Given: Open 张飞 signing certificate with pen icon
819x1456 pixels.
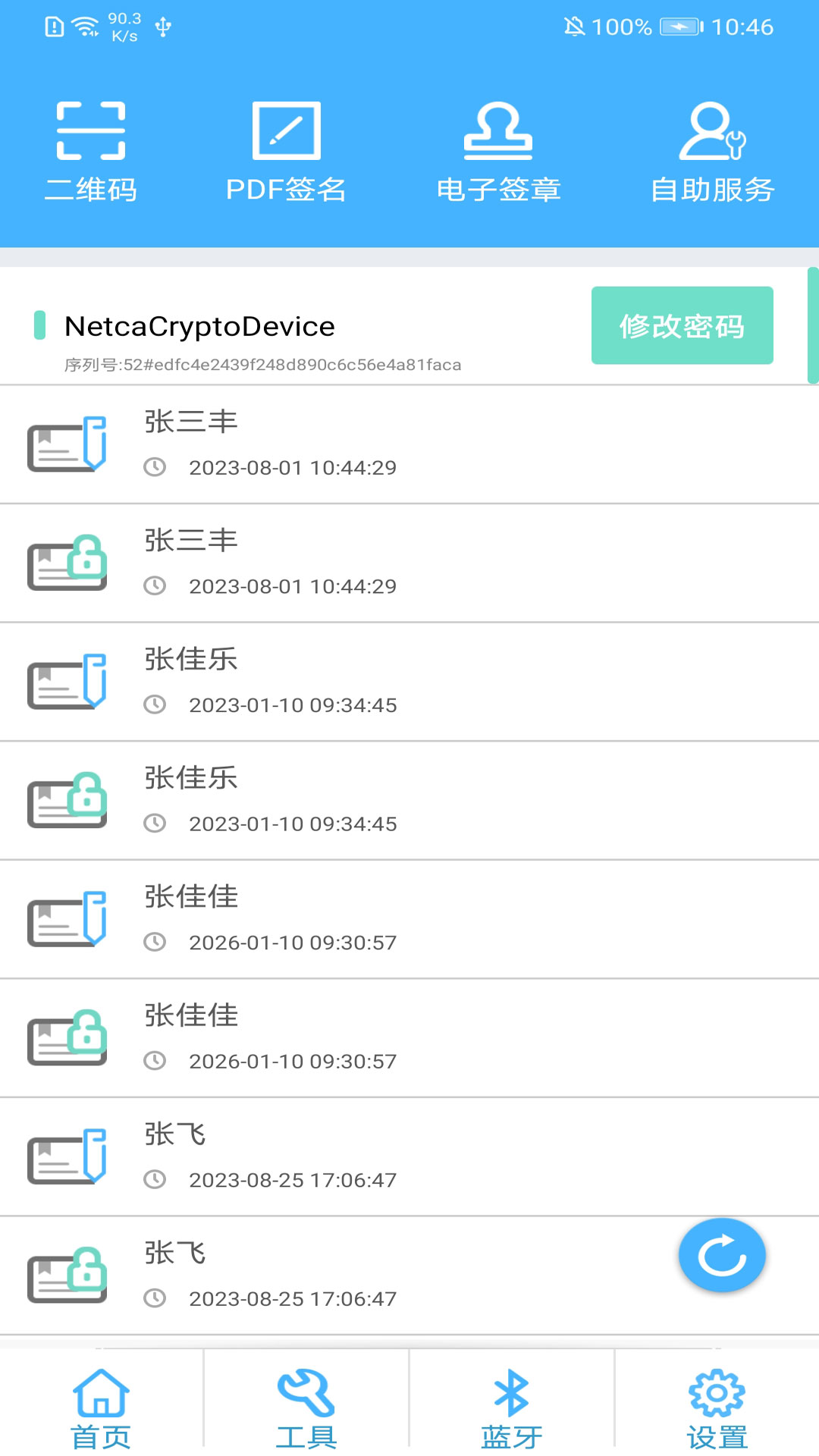Looking at the screenshot, I should pyautogui.click(x=409, y=1156).
